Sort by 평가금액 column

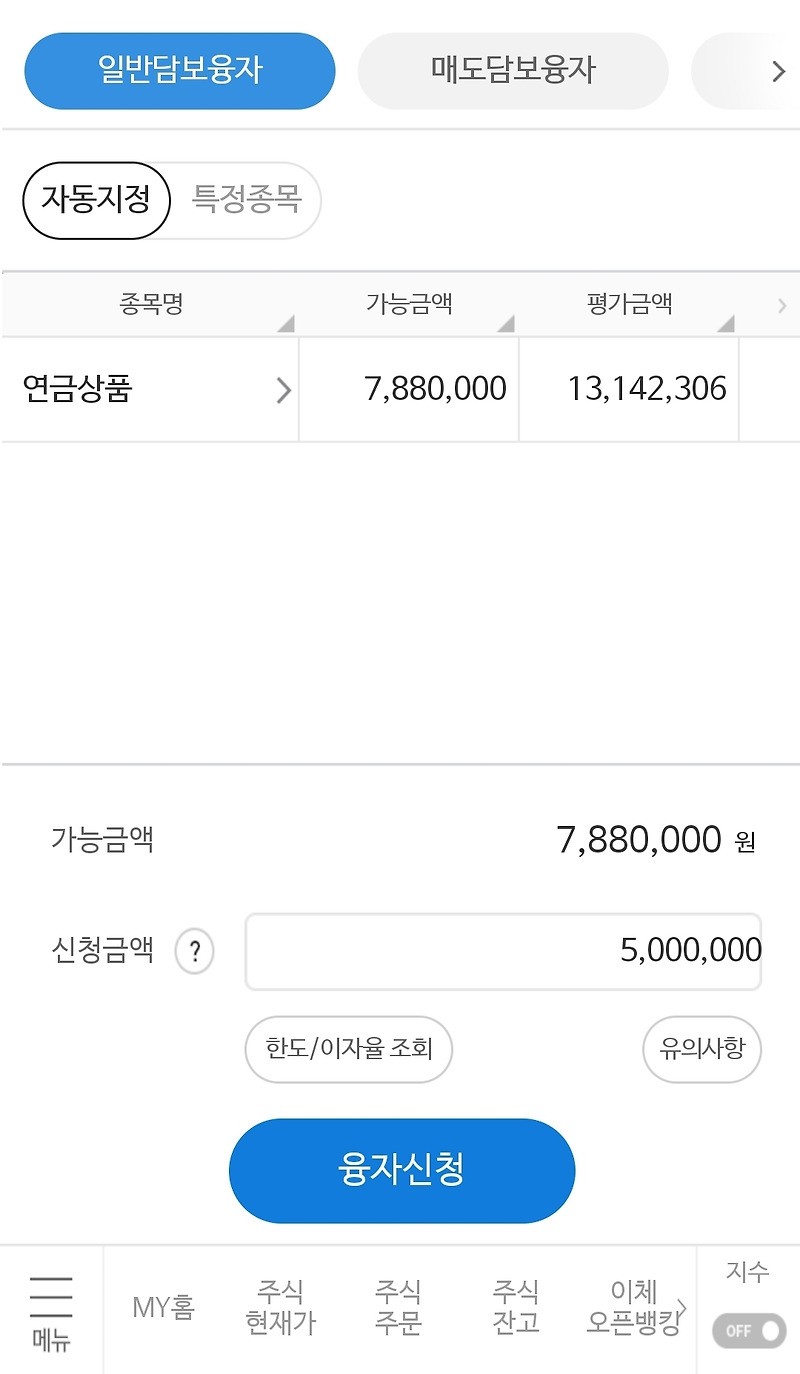point(629,304)
